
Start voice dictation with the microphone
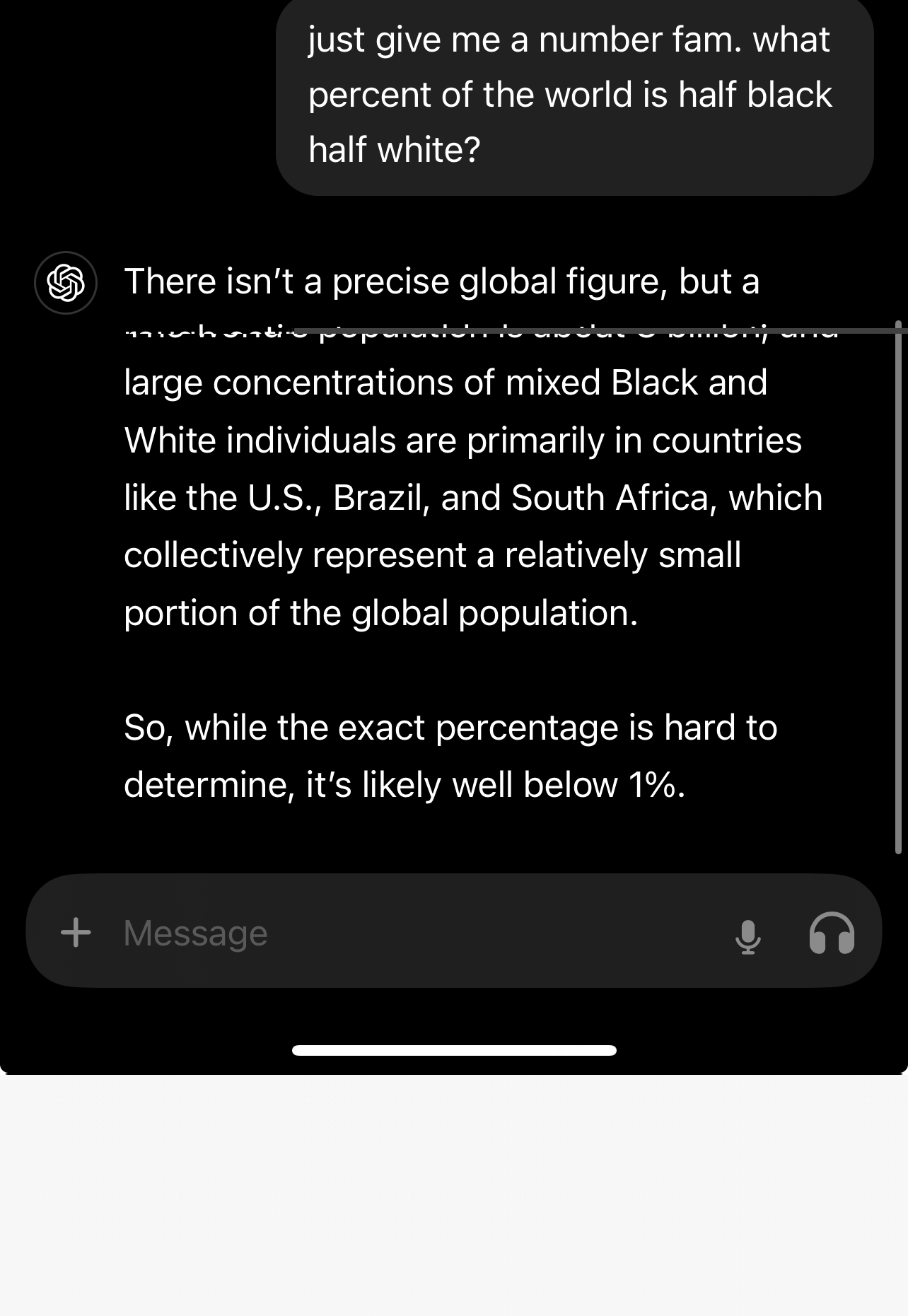tap(747, 936)
